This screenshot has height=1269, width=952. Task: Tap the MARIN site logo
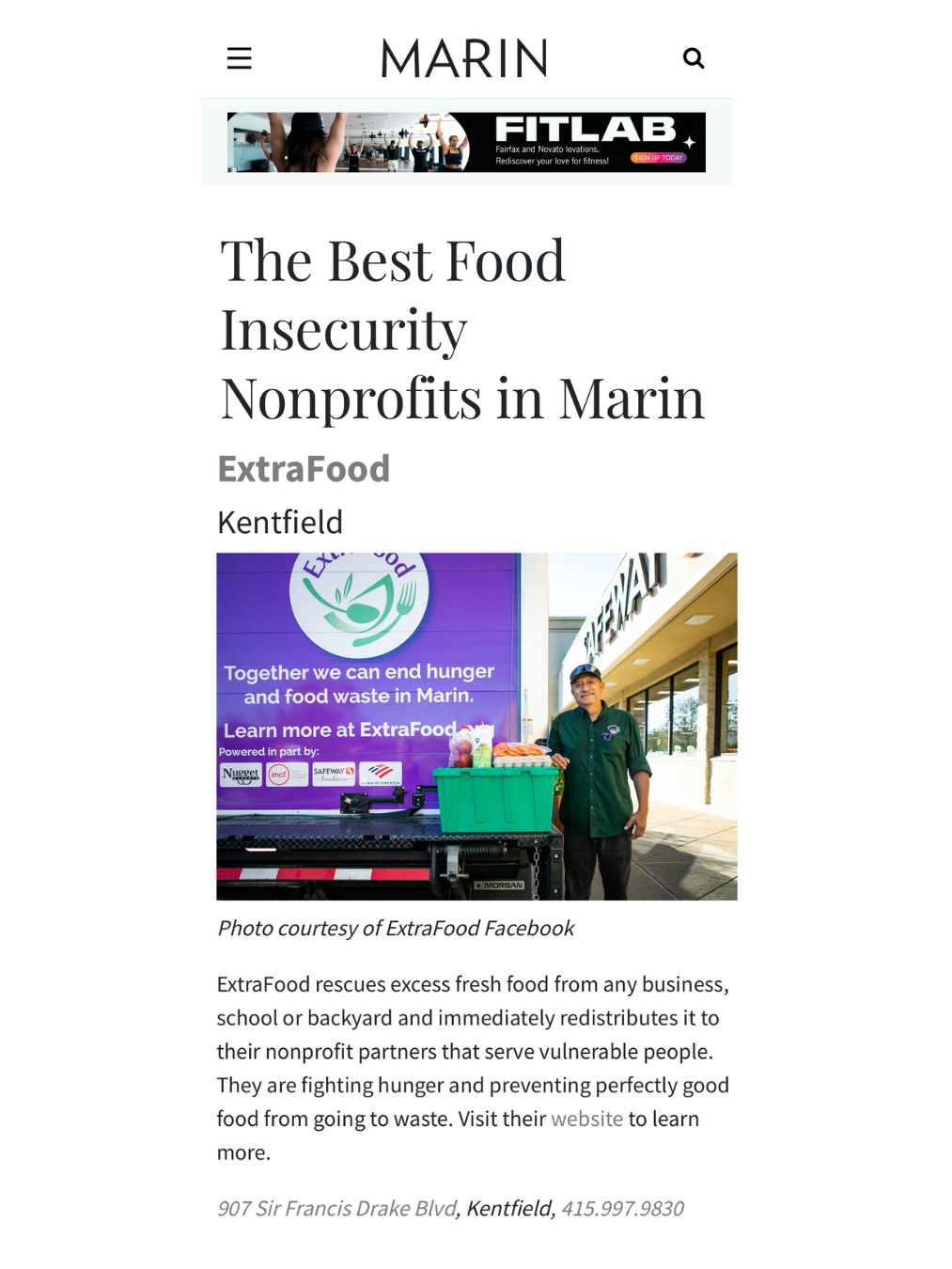pyautogui.click(x=464, y=58)
